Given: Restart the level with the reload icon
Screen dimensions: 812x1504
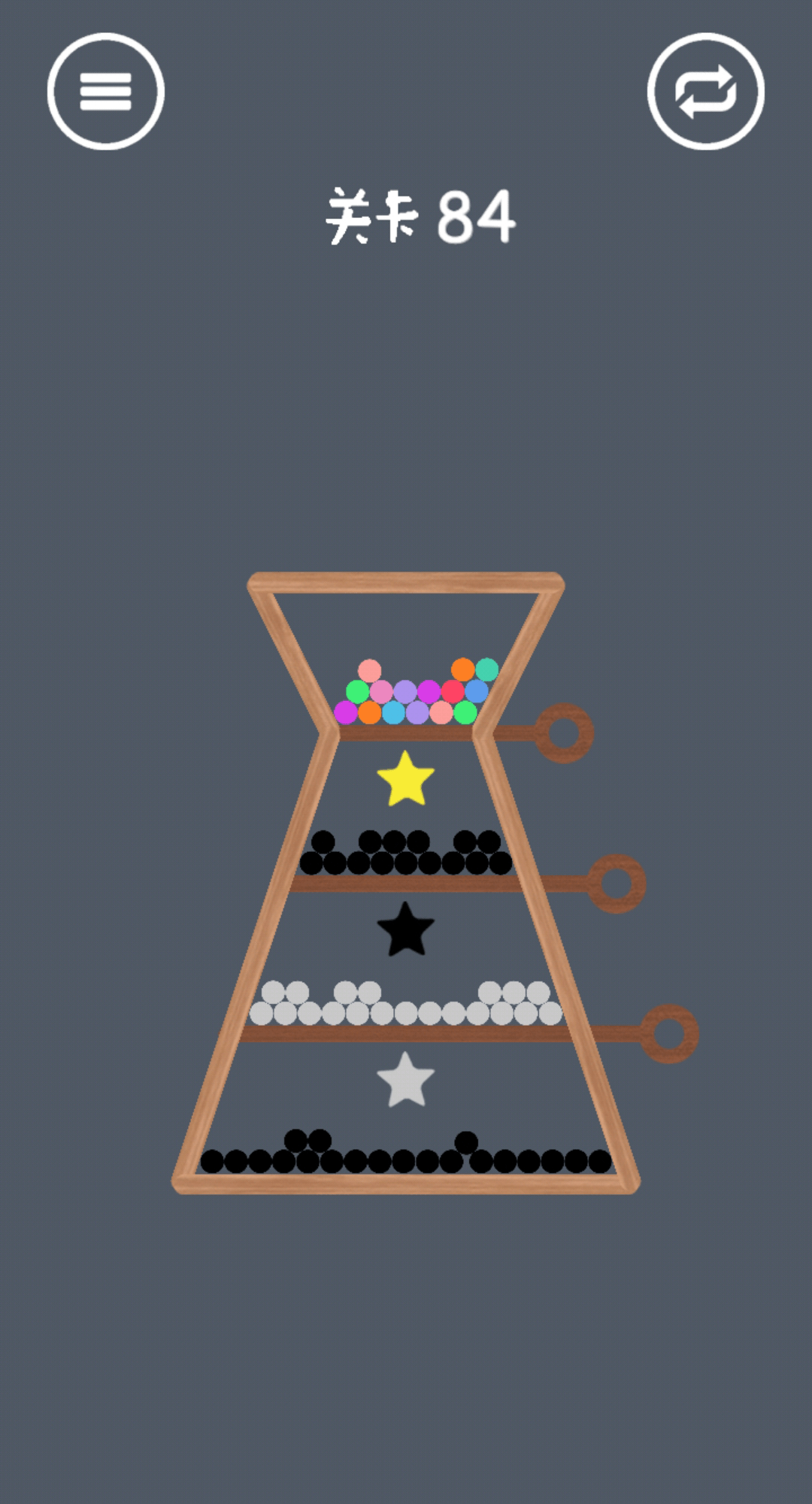Looking at the screenshot, I should click(705, 92).
